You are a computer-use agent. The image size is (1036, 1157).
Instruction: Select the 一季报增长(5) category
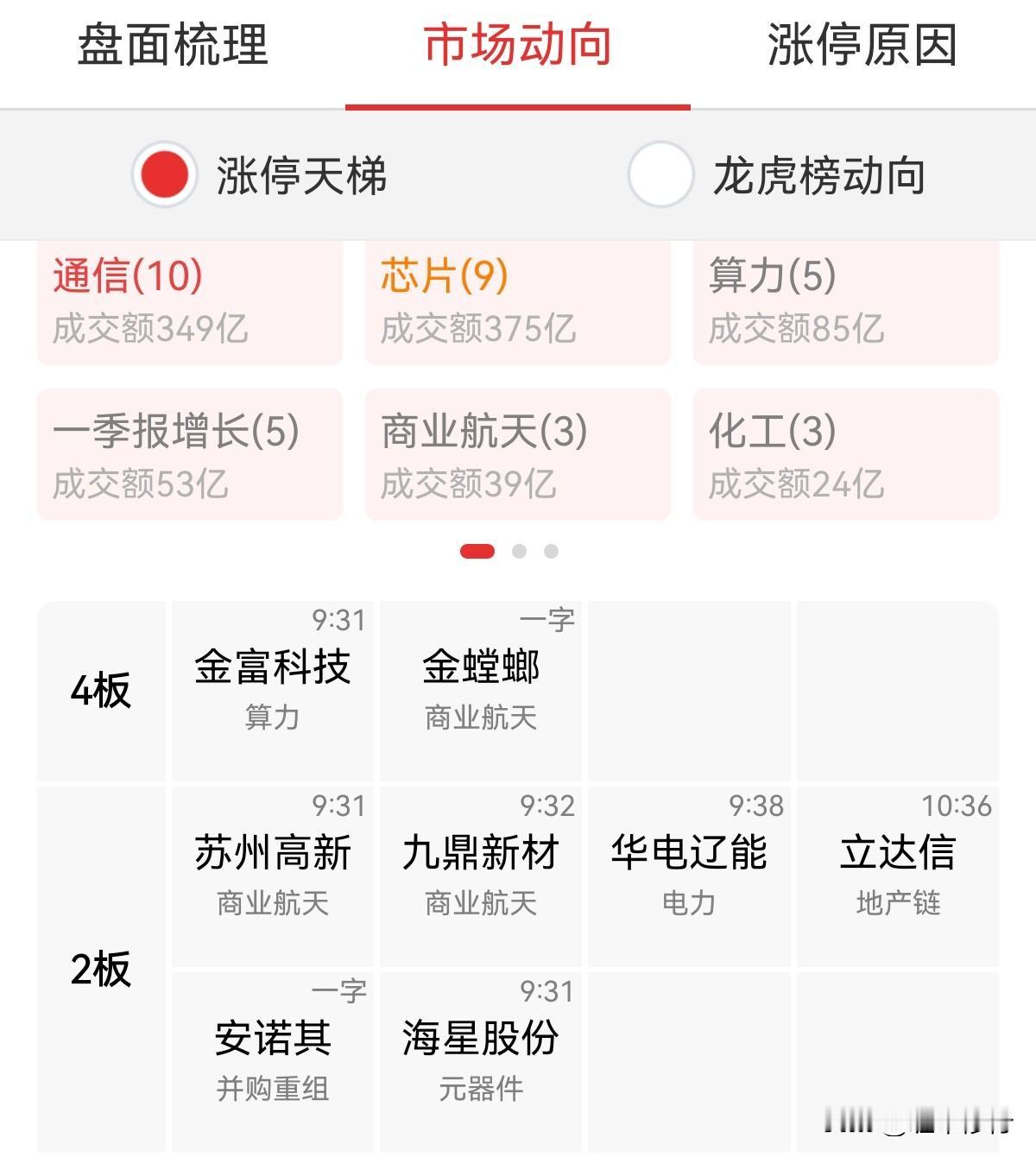pos(188,453)
